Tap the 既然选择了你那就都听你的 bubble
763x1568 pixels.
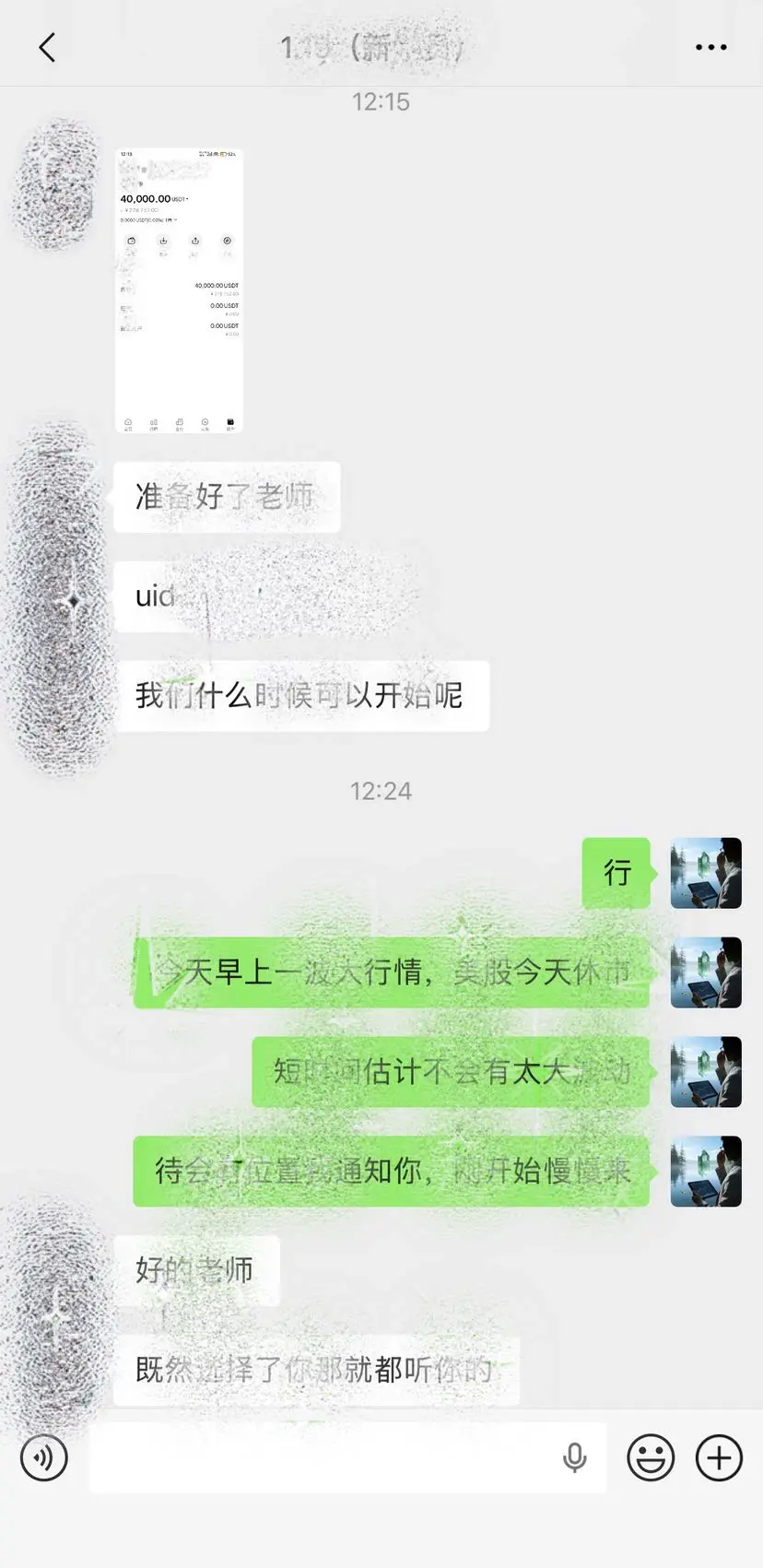pos(316,1370)
